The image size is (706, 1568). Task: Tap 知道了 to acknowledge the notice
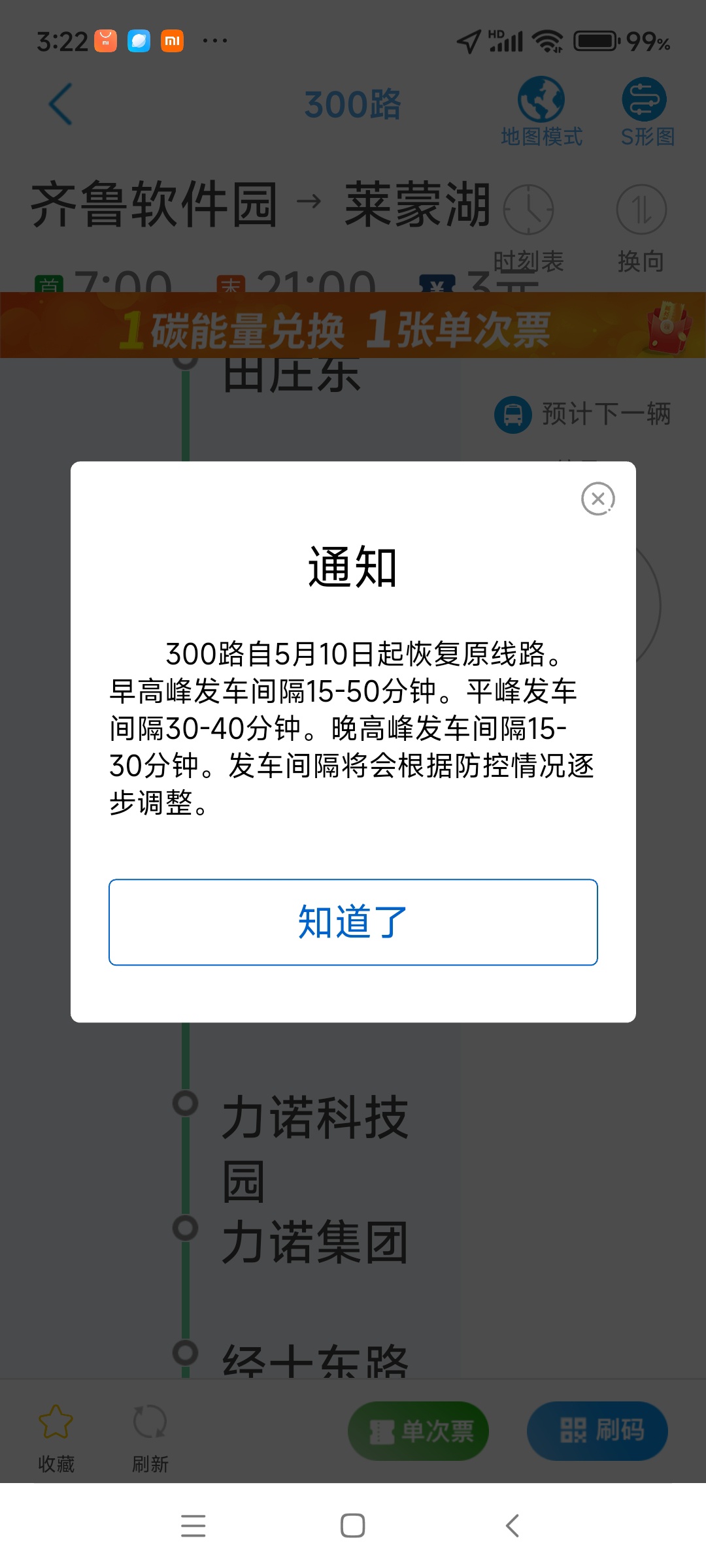pos(353,922)
